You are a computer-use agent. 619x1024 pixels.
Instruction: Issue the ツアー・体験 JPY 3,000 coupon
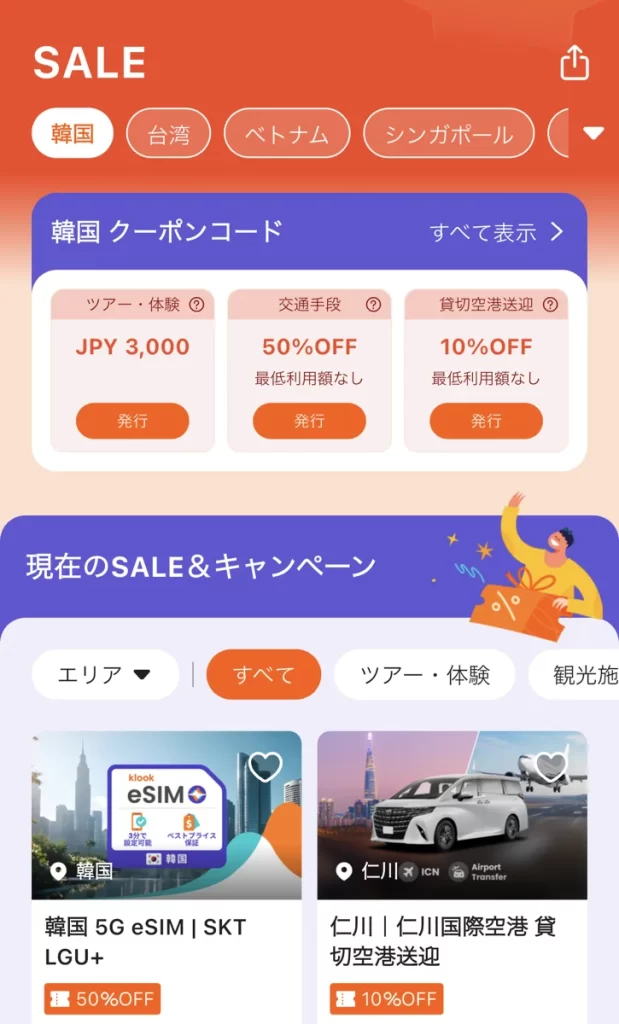click(132, 421)
